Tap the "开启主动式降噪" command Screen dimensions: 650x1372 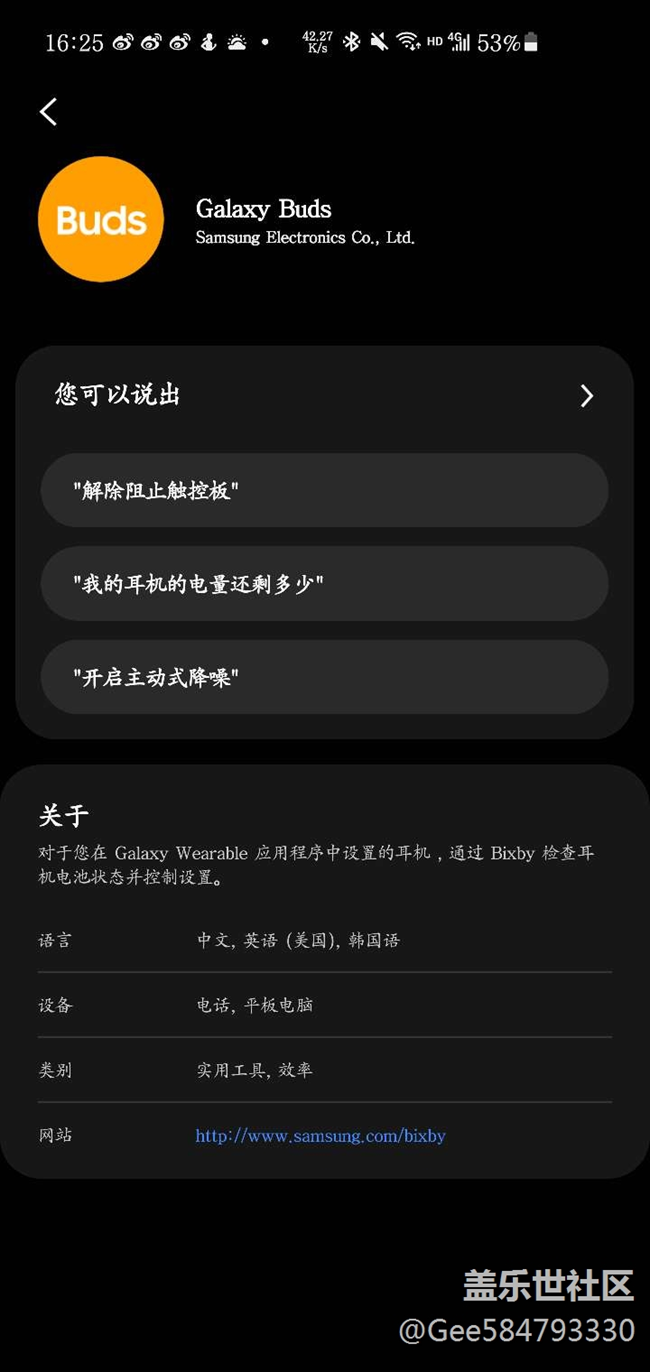324,677
